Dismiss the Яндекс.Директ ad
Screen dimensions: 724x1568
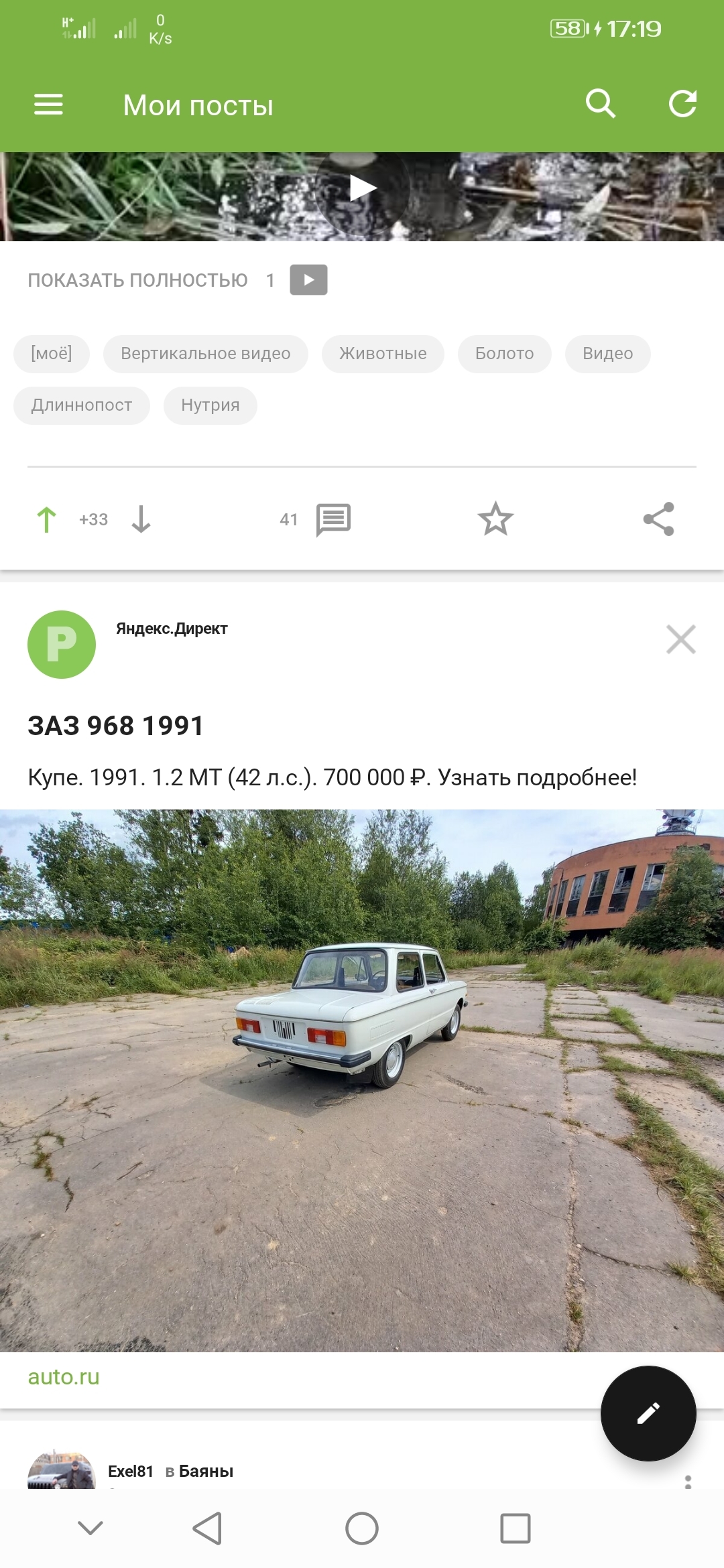[x=680, y=639]
